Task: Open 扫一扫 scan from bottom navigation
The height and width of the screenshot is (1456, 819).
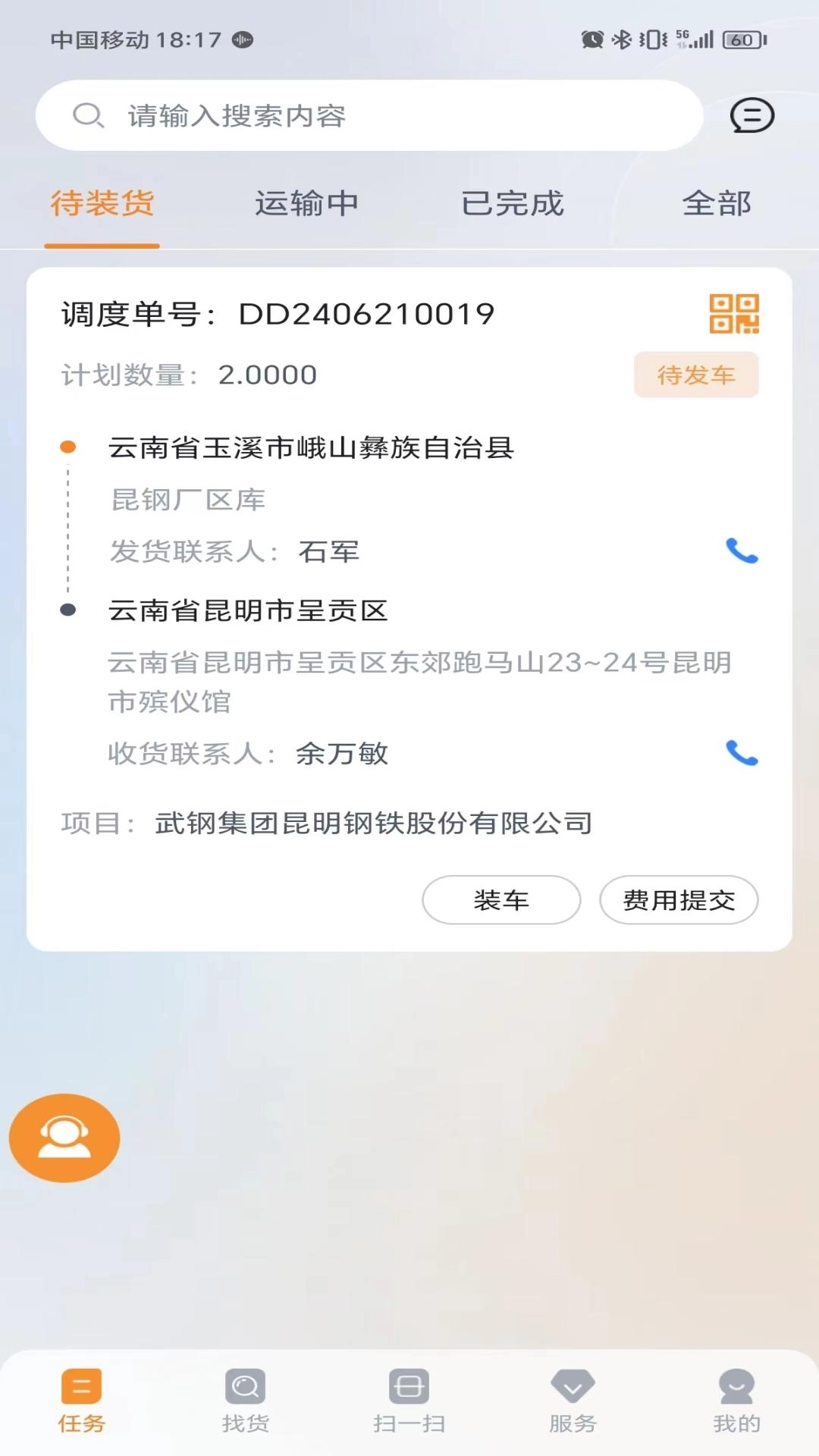Action: 409,1399
